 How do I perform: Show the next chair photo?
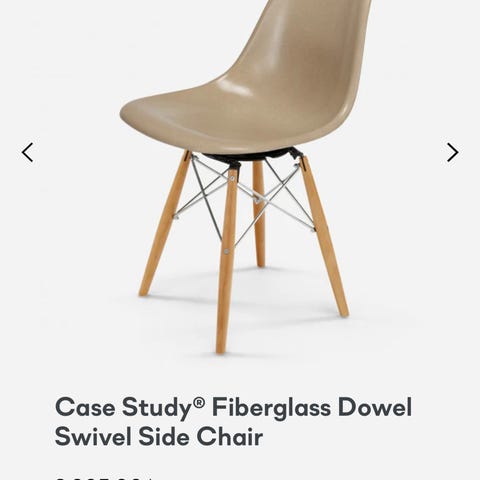click(x=452, y=152)
